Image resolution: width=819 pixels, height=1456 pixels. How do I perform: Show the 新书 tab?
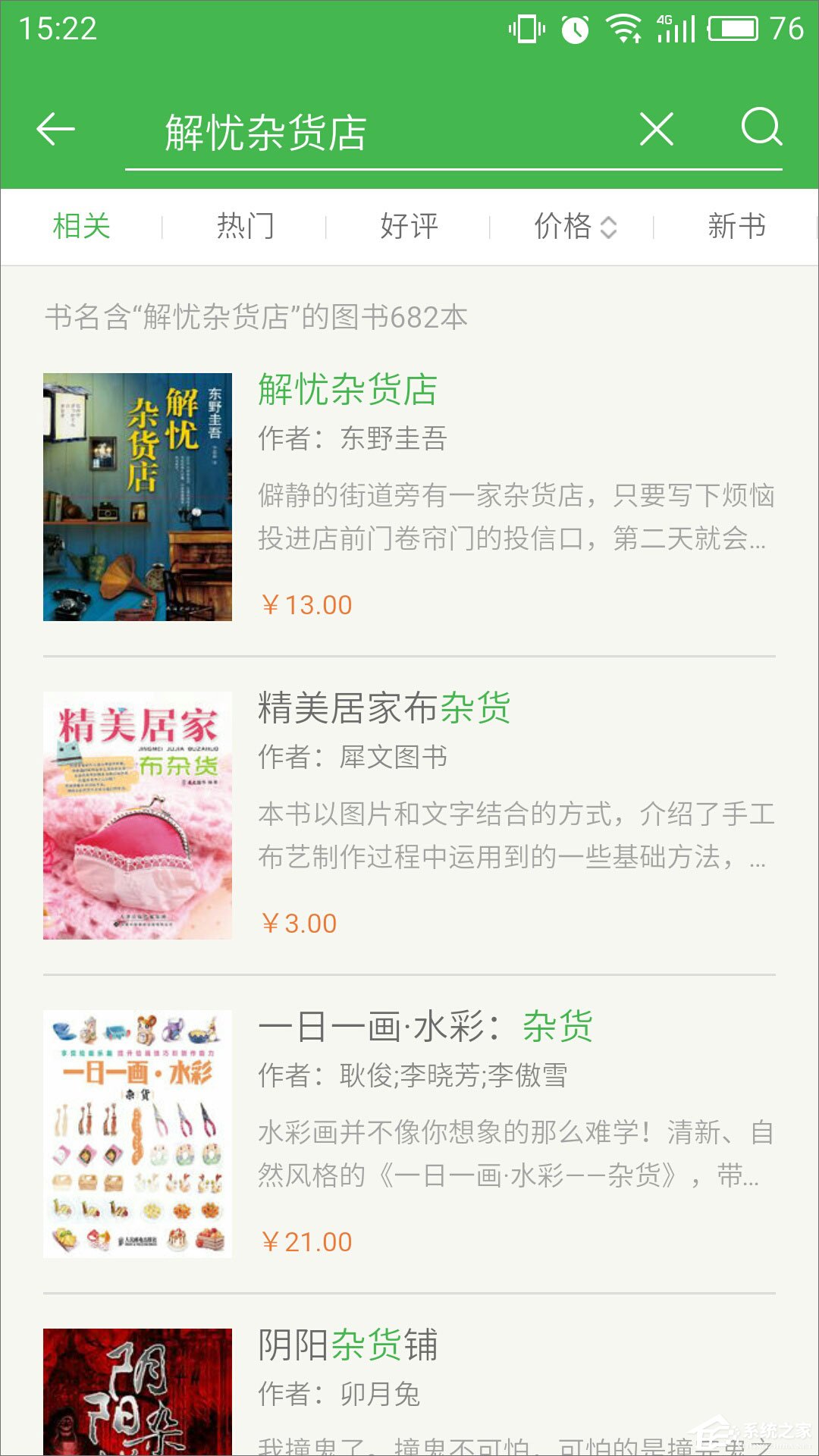coord(736,227)
